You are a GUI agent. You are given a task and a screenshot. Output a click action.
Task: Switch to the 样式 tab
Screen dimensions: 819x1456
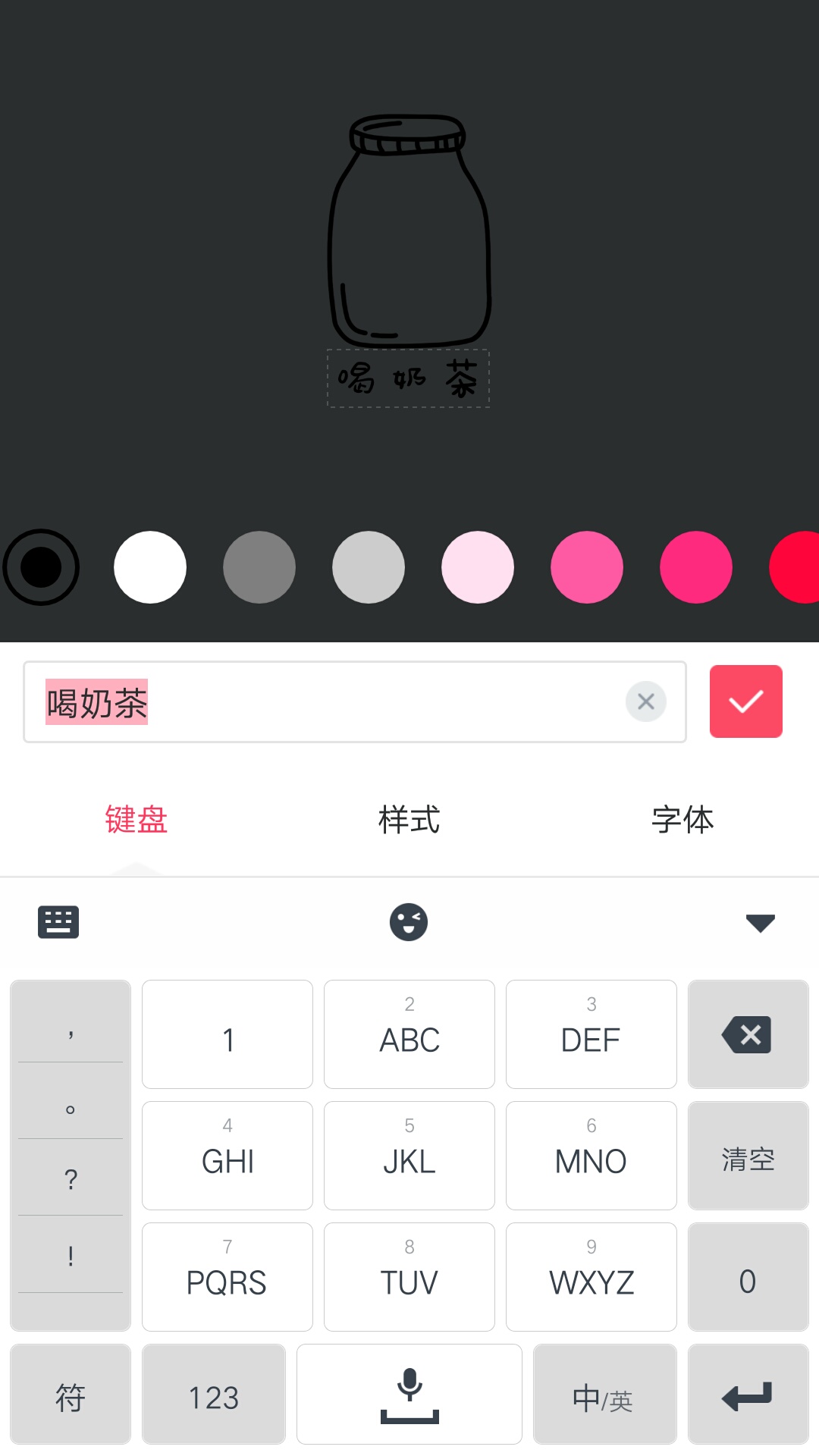coord(409,820)
